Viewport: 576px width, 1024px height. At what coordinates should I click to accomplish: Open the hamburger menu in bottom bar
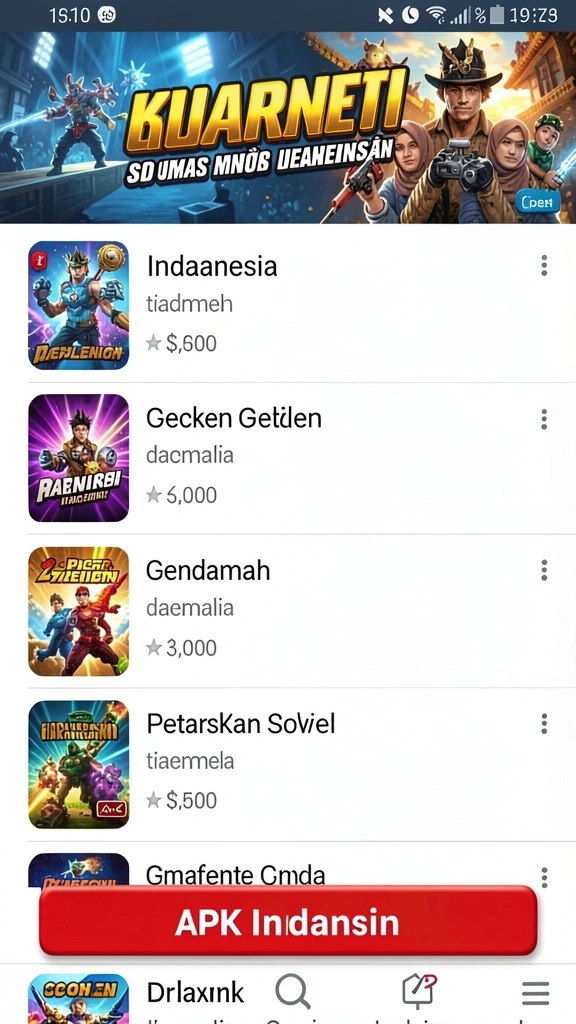pos(535,993)
